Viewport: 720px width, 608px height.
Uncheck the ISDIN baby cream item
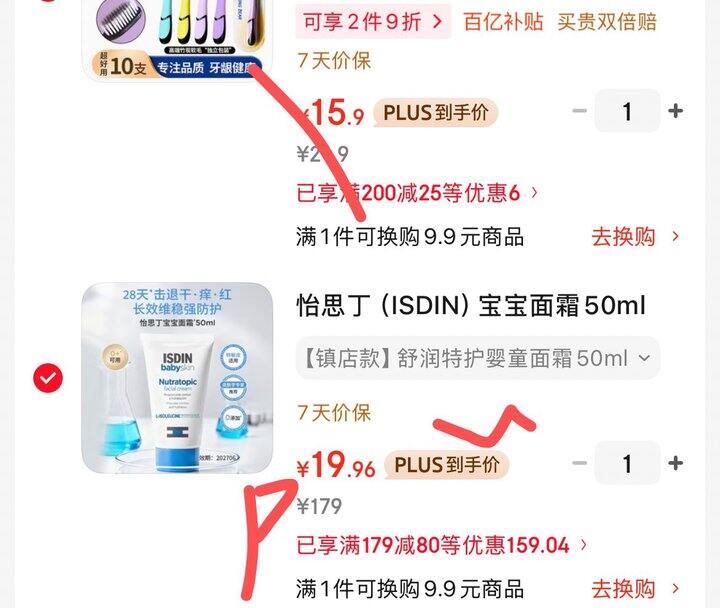click(x=48, y=378)
